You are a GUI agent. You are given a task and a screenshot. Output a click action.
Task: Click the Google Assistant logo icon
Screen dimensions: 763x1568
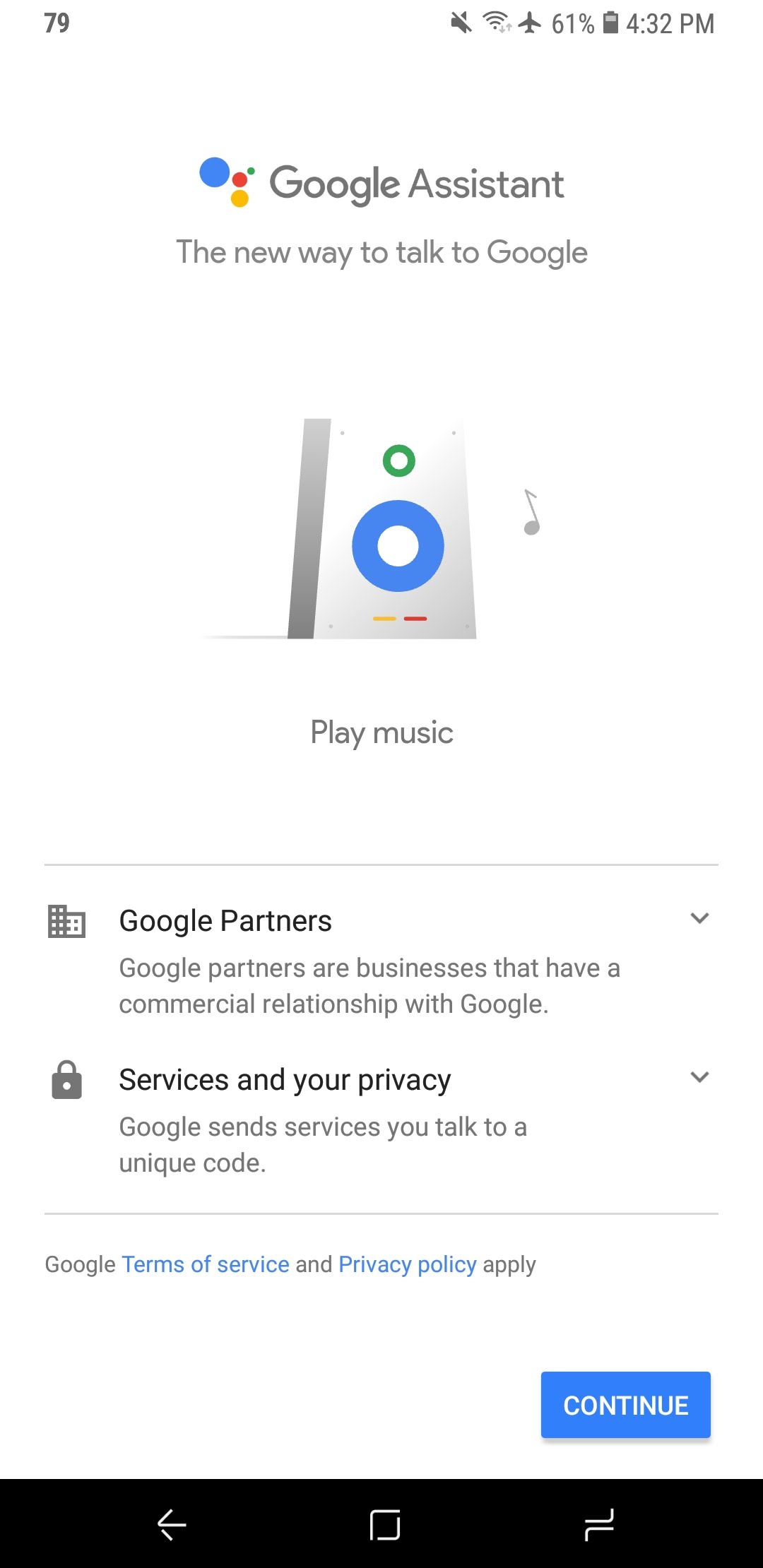pos(225,182)
